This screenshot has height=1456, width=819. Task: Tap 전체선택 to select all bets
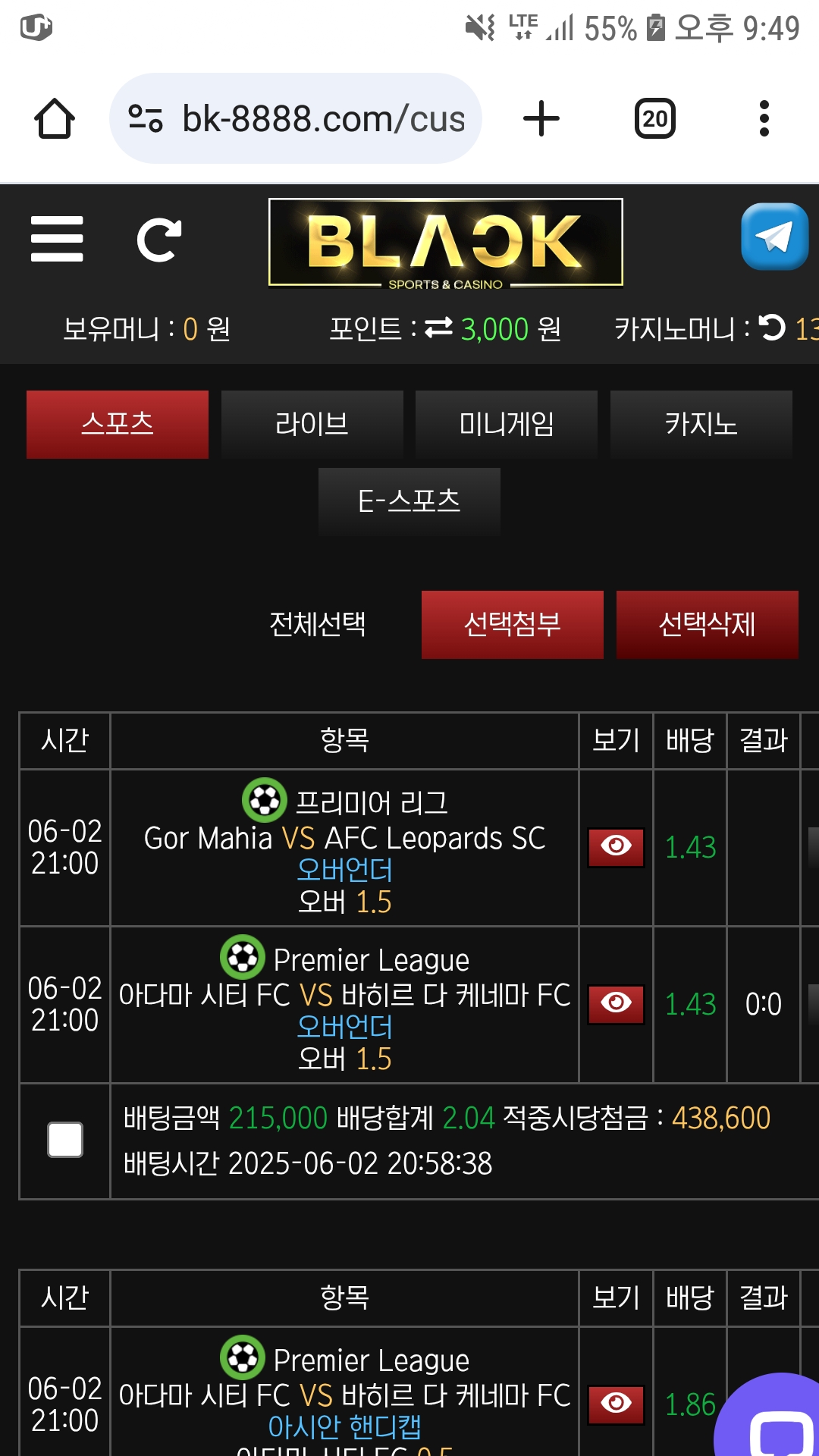(x=318, y=624)
